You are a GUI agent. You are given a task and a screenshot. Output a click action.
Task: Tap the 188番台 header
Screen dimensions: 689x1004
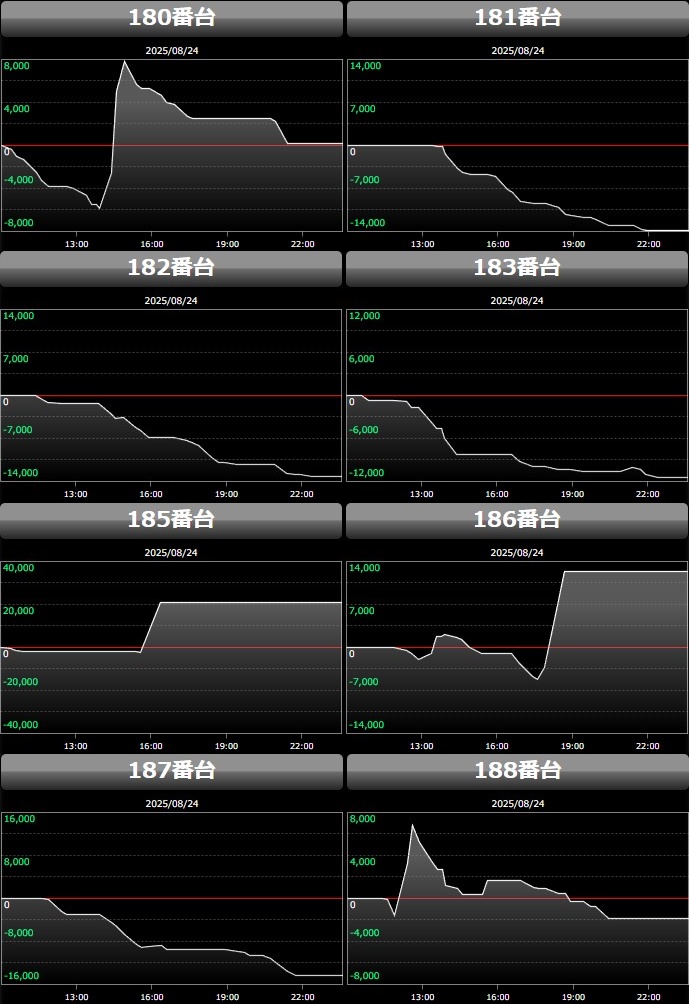(517, 771)
